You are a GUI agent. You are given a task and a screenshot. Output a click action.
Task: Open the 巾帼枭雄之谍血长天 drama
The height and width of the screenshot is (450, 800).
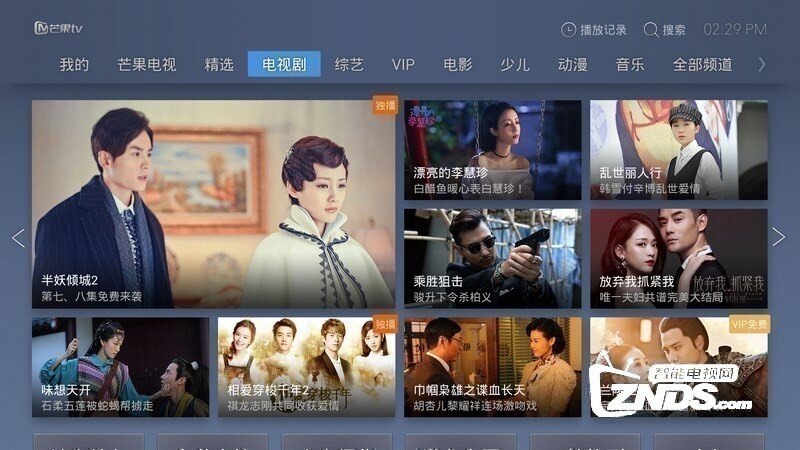click(492, 367)
